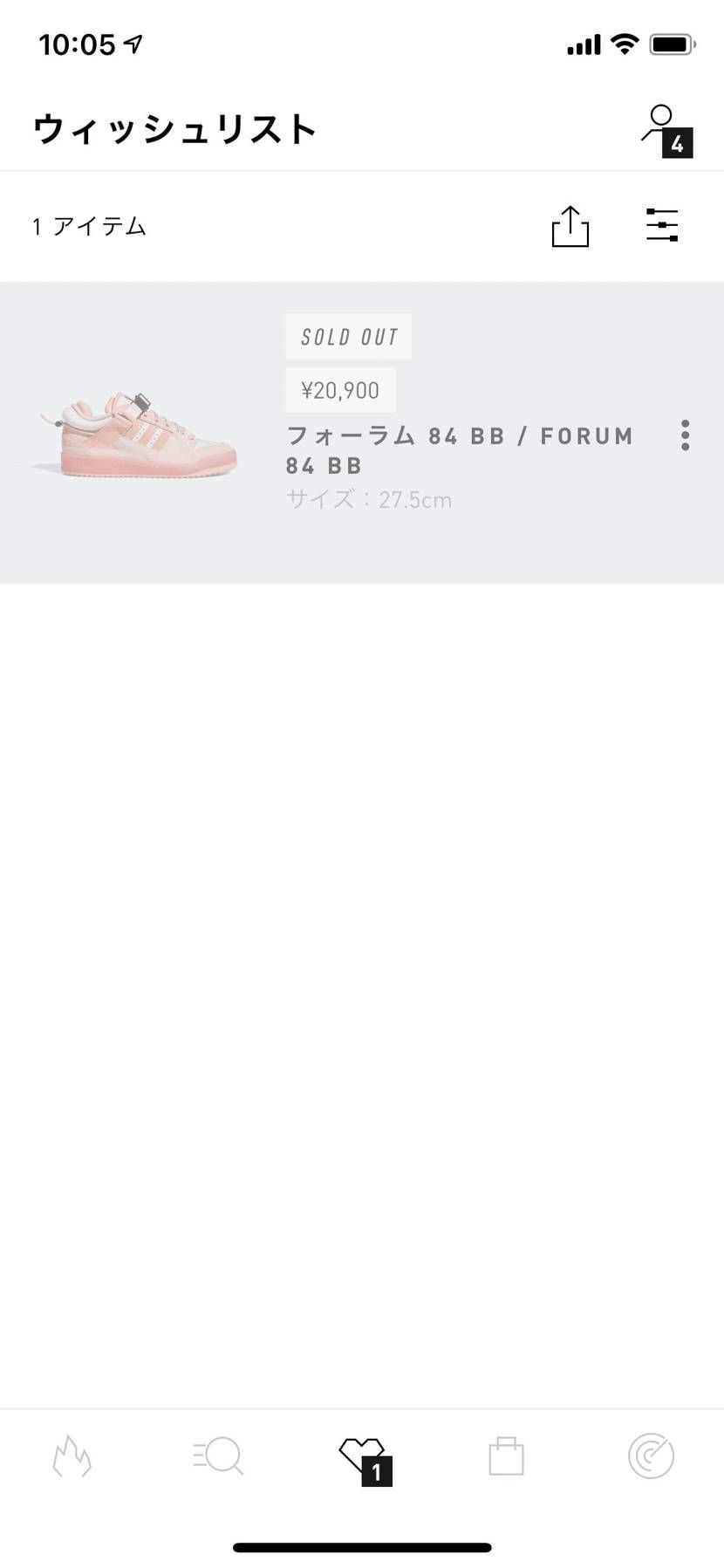Open the three-dot menu for フォーラム 84 BB
Screen dimensions: 724x1568
[x=686, y=435]
